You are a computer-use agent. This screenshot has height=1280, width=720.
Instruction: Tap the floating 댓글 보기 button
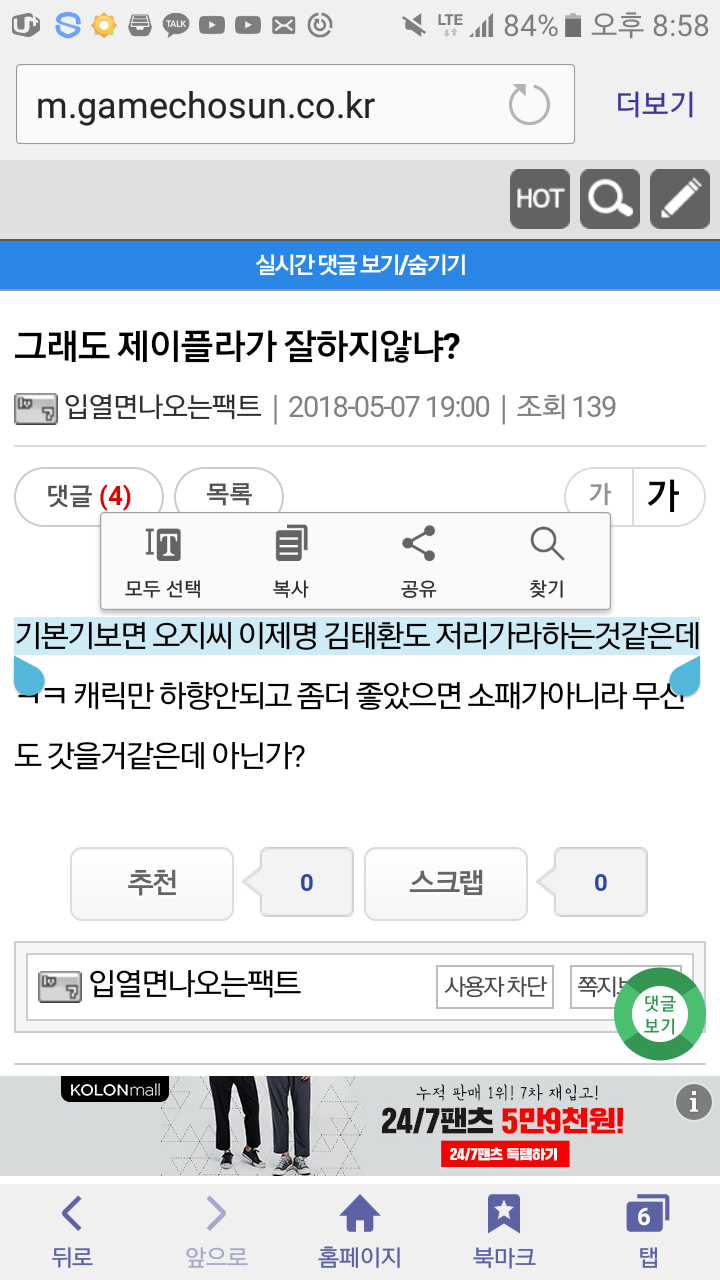click(x=659, y=1014)
